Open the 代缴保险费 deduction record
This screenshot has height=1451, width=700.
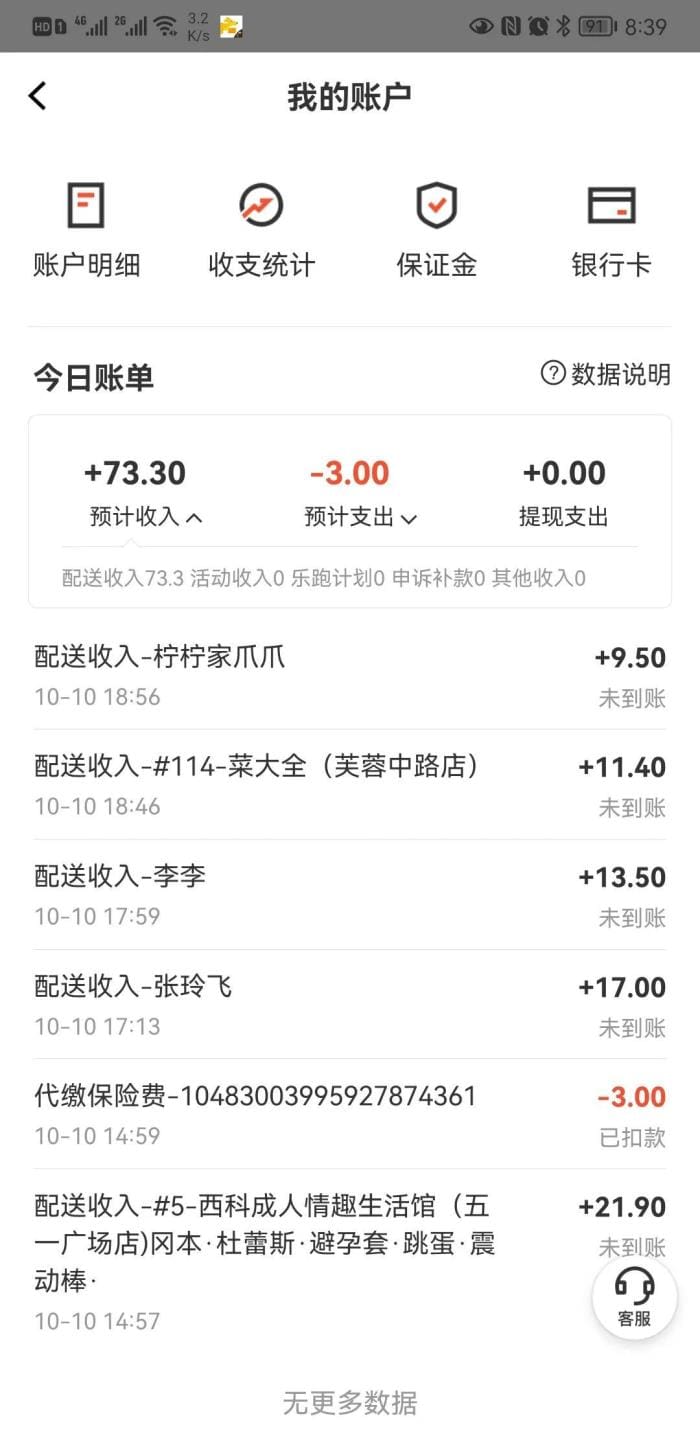(349, 1114)
